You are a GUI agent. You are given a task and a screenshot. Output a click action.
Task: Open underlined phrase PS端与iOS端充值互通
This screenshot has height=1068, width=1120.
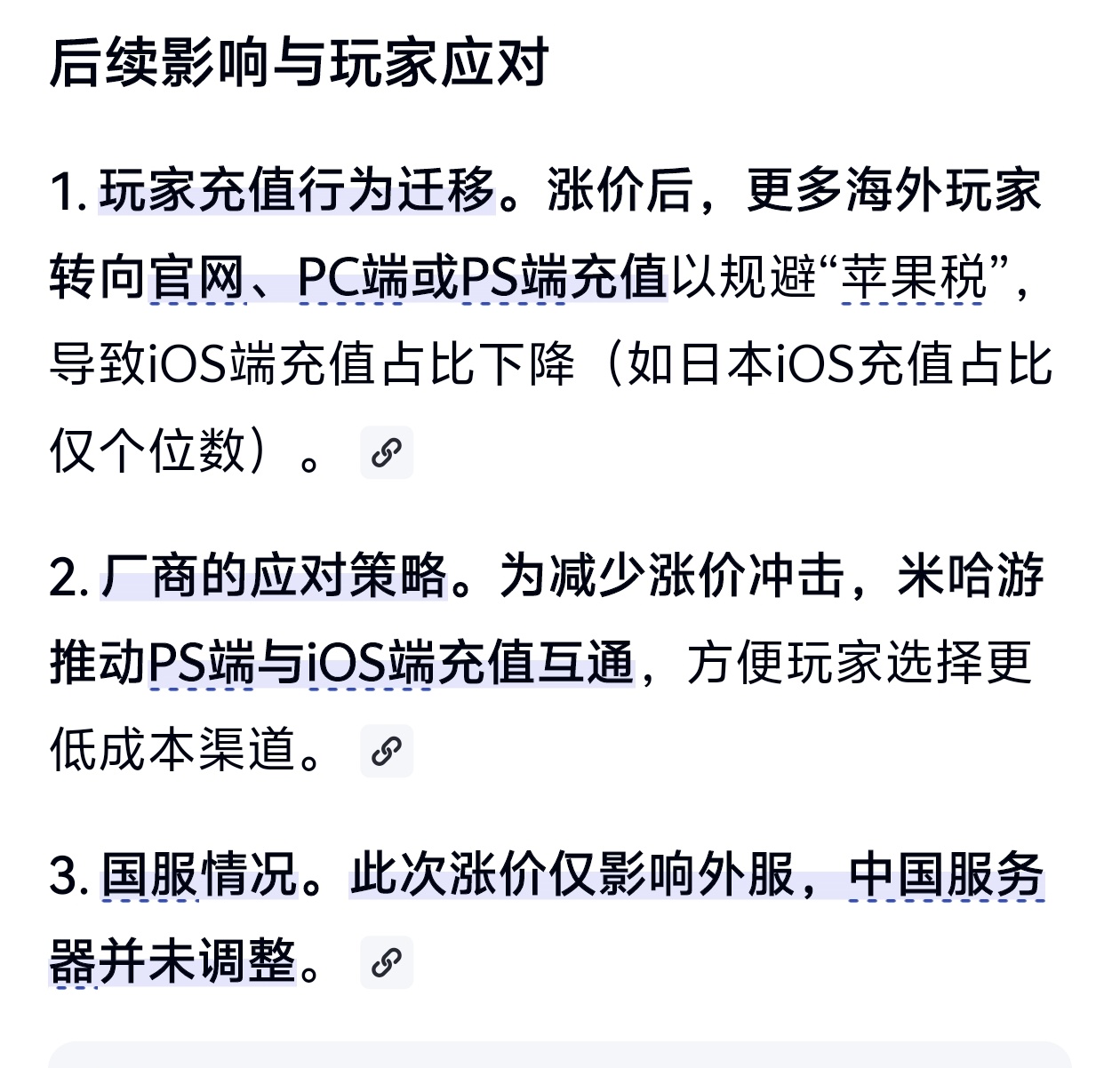[x=391, y=664]
